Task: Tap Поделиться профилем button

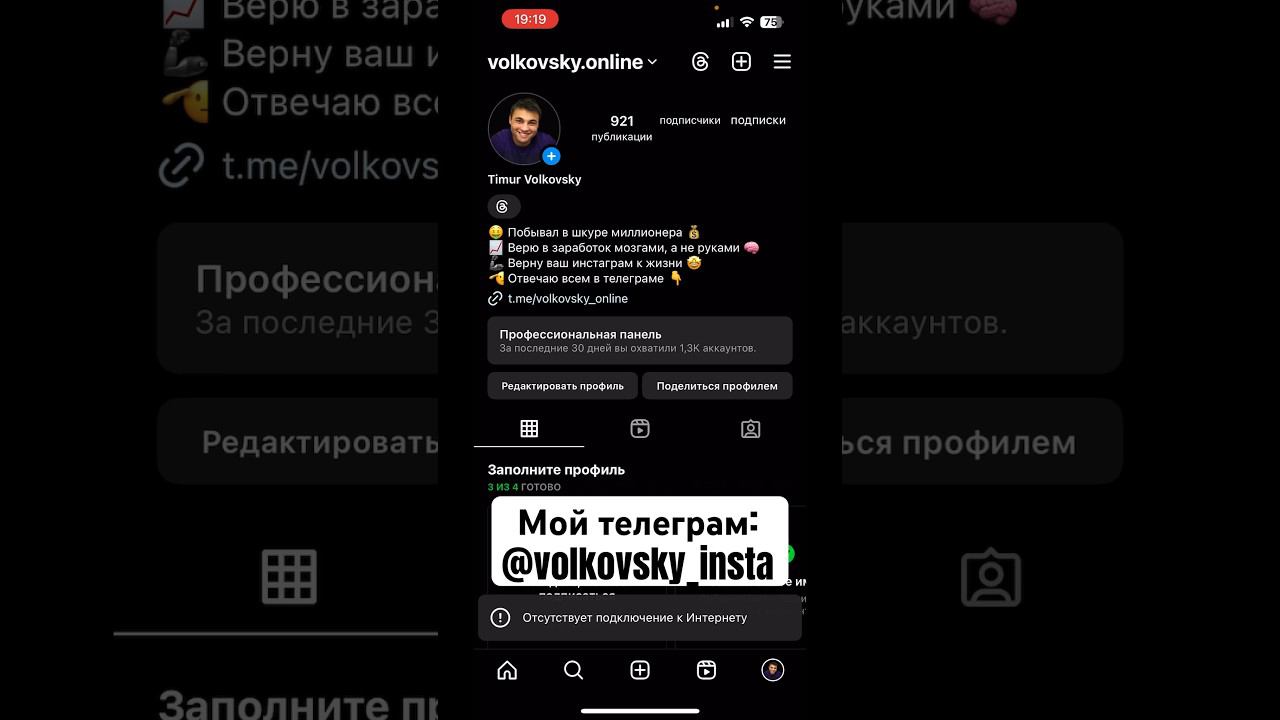Action: pos(717,386)
